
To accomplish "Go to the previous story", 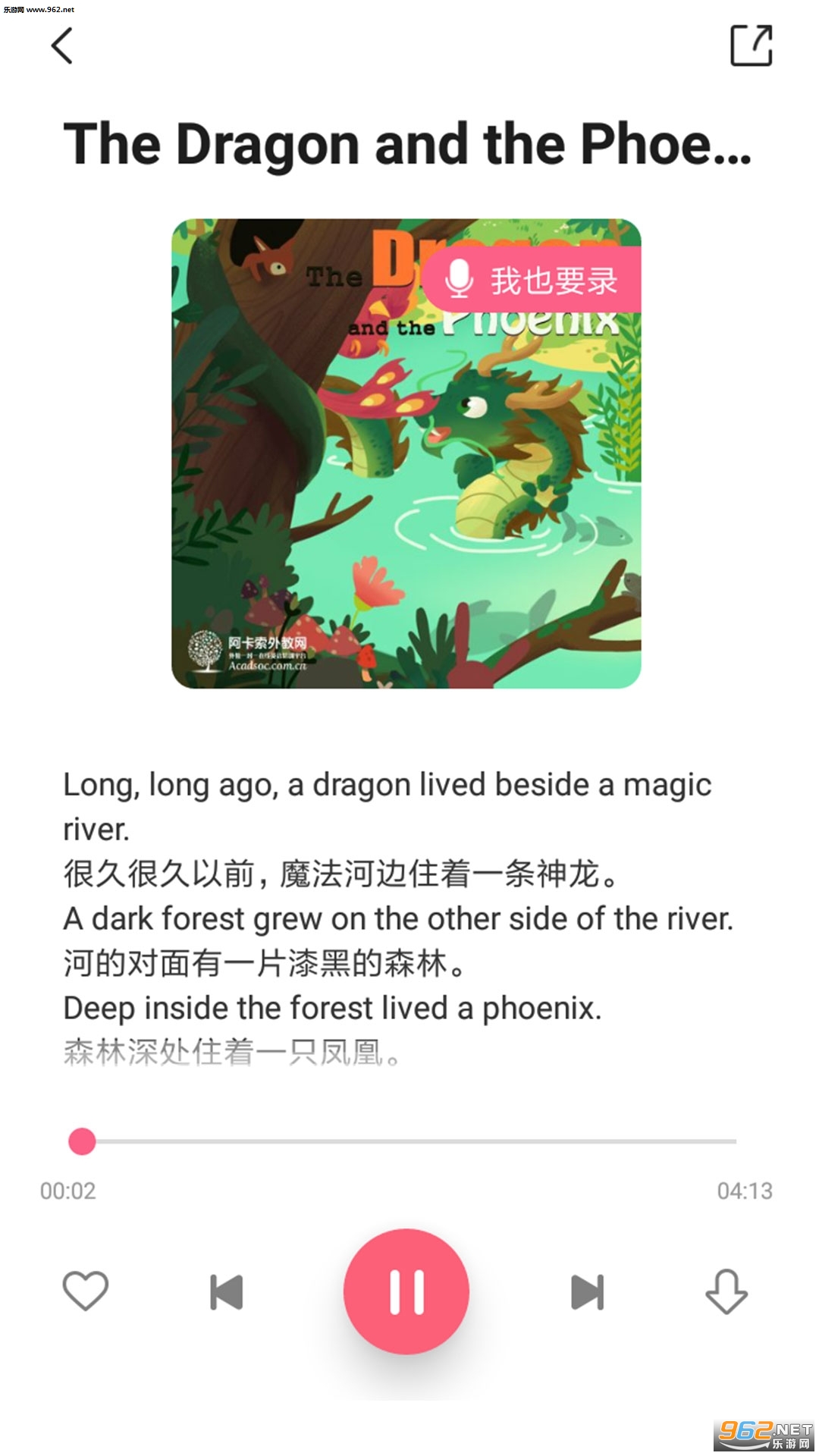I will pyautogui.click(x=226, y=1291).
